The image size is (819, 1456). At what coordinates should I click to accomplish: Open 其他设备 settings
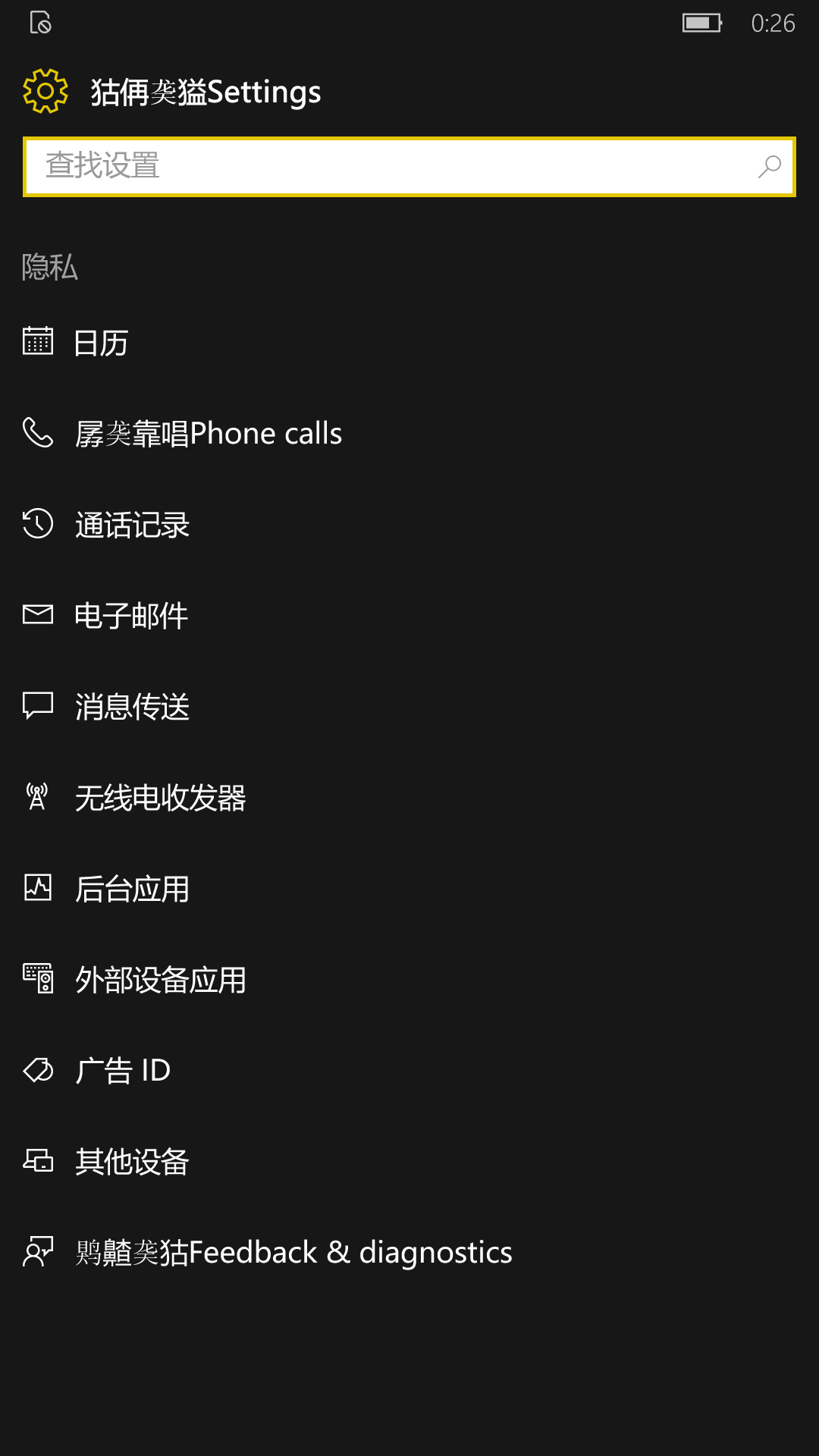click(x=409, y=1162)
